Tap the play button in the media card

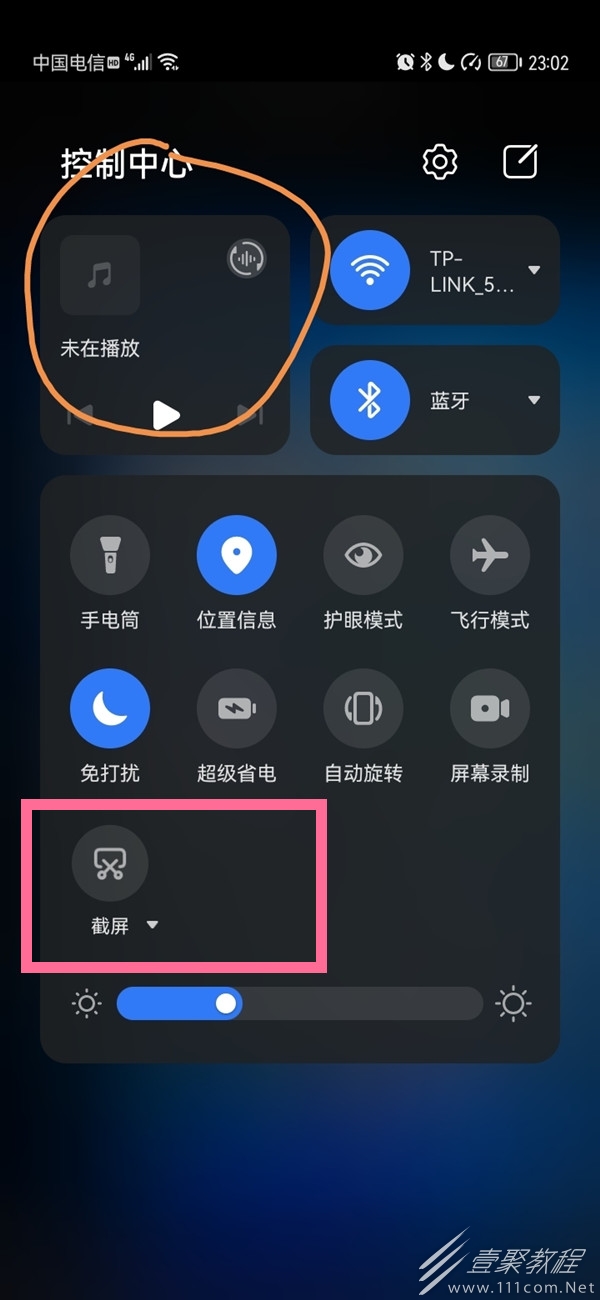coord(166,415)
